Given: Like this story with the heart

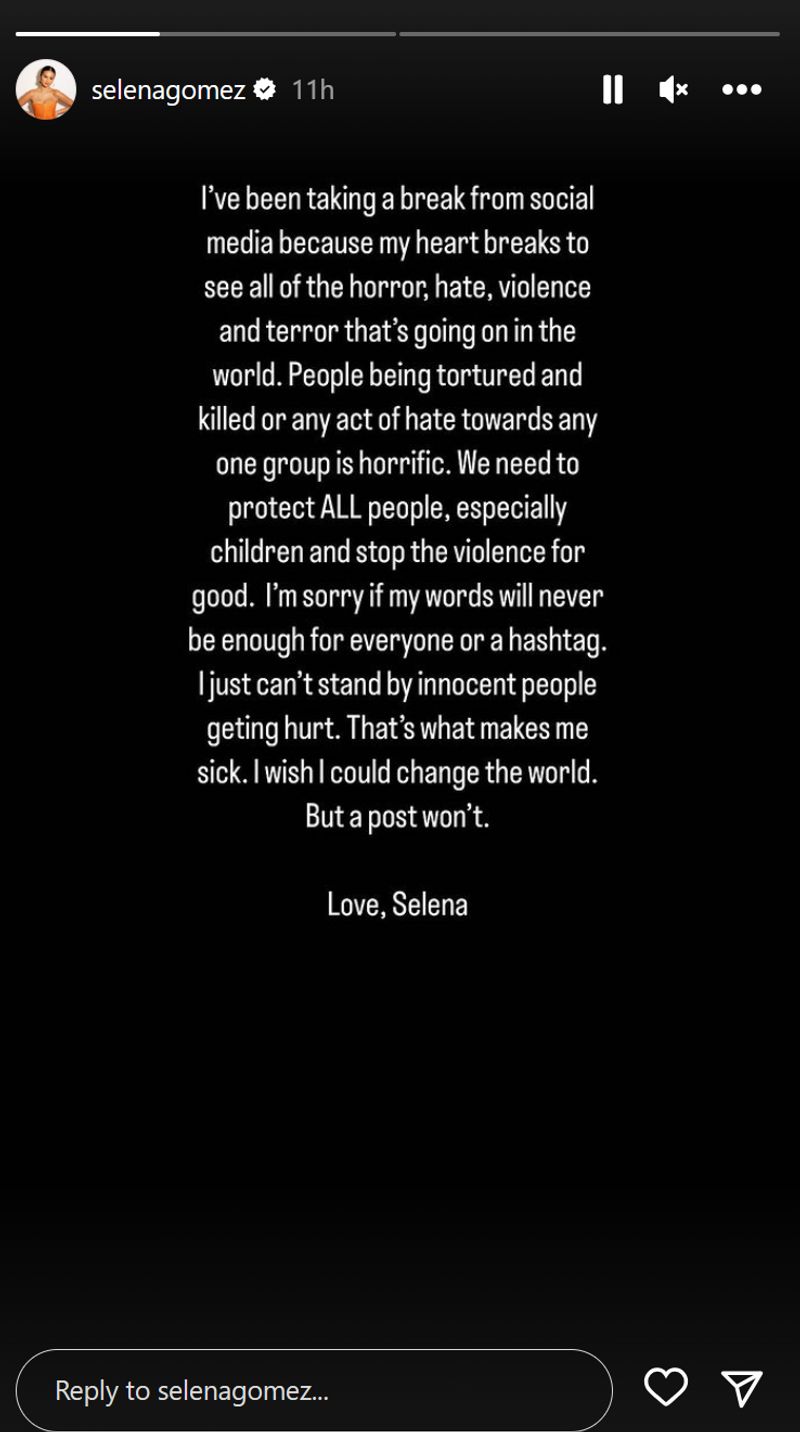Looking at the screenshot, I should pos(666,1388).
